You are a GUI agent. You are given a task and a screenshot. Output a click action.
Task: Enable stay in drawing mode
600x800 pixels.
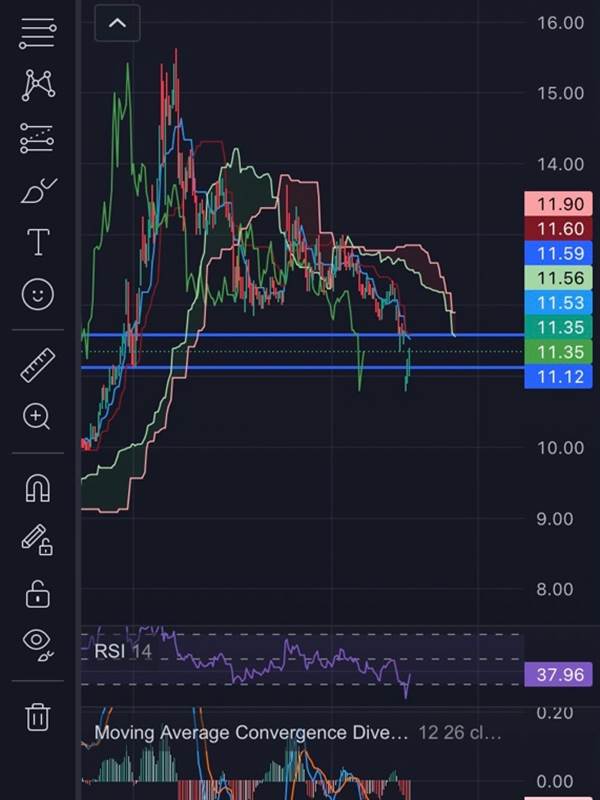tap(38, 541)
